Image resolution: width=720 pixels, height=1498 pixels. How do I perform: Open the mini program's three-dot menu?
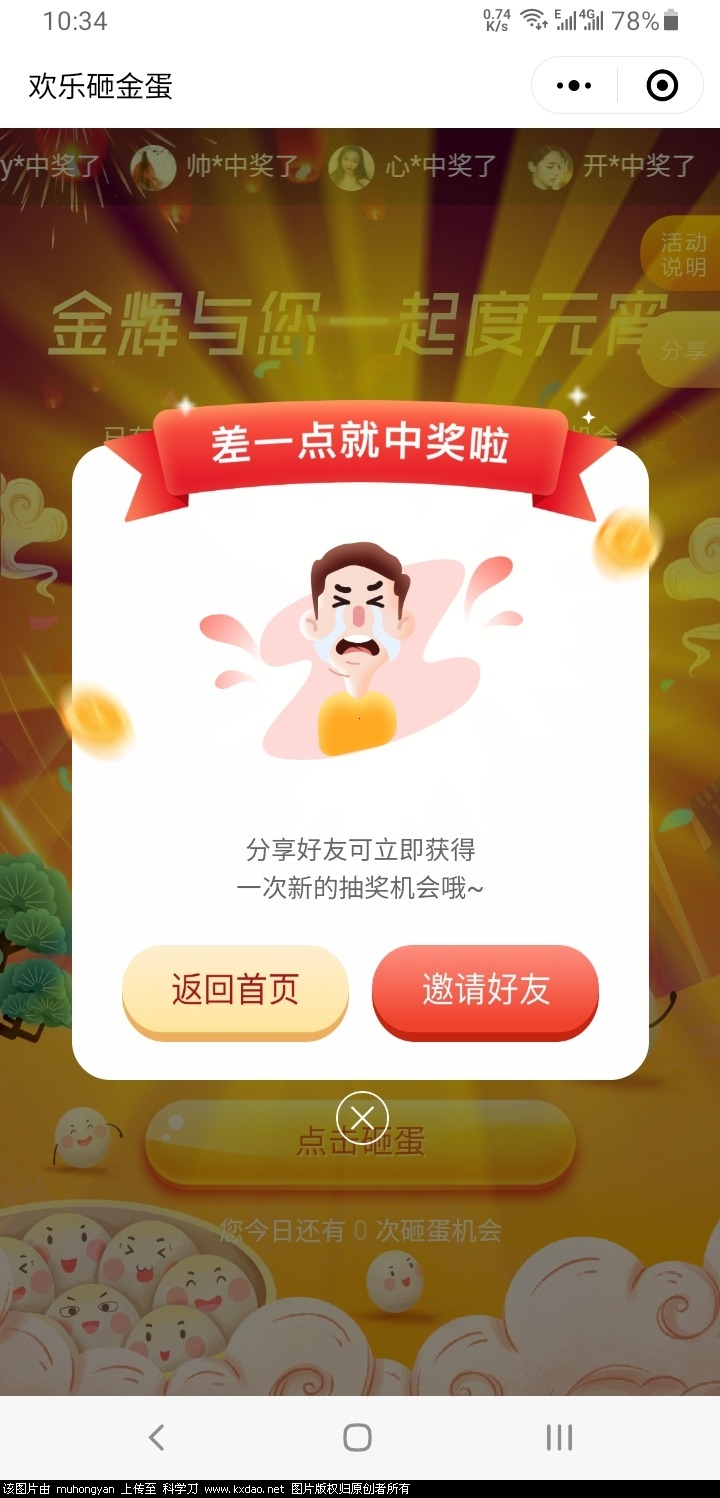574,86
